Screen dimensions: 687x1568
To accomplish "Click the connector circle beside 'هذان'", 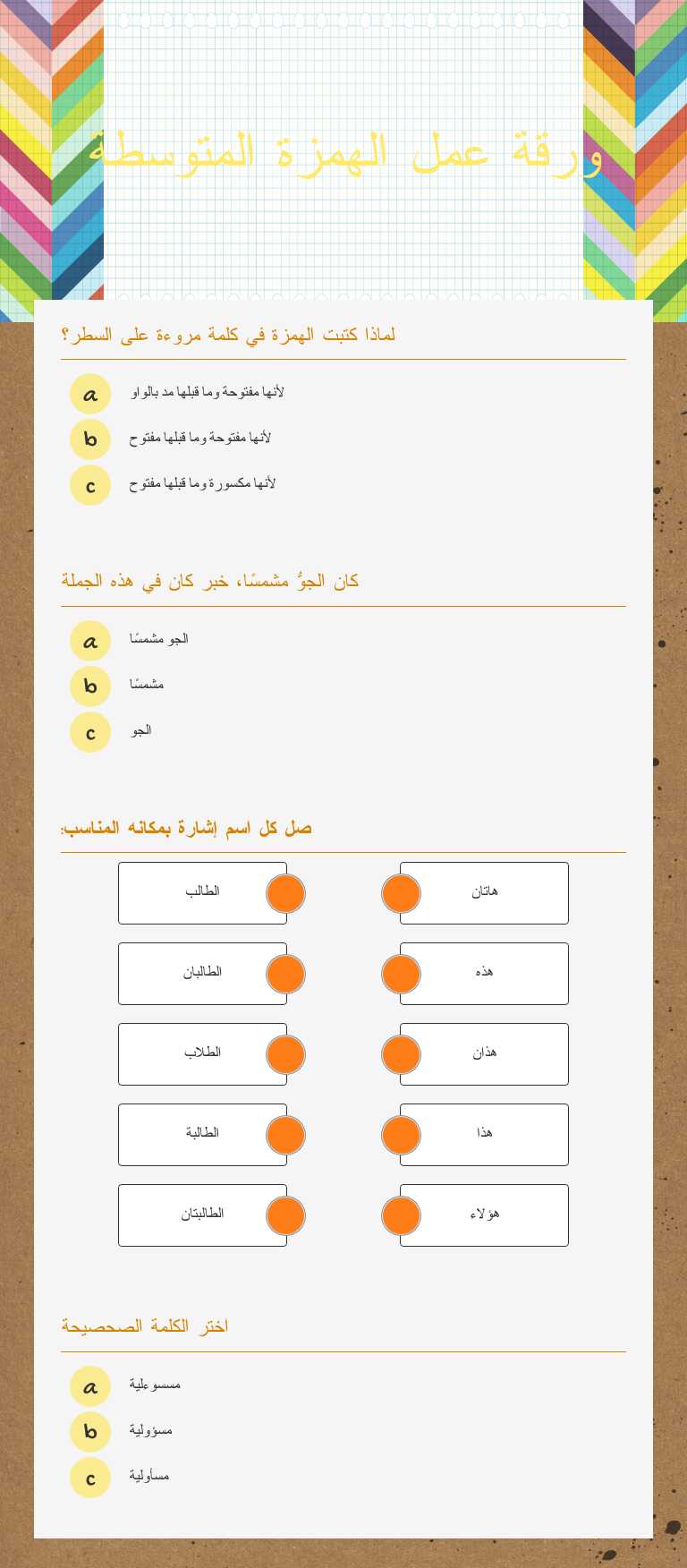I will coord(401,1053).
